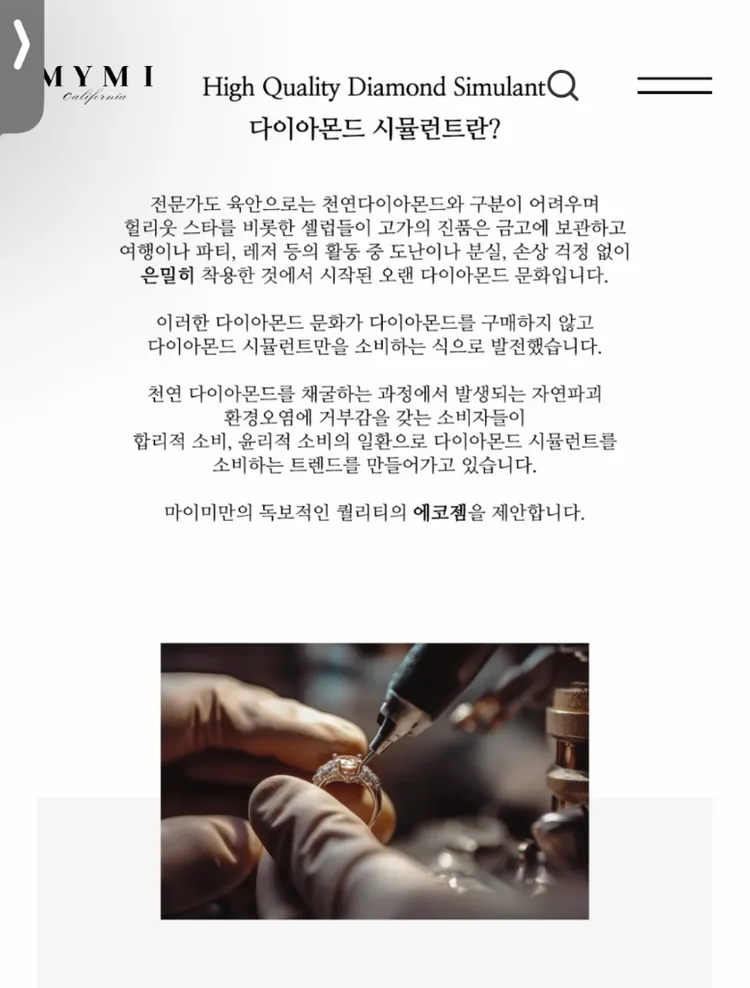Open the search magnifier icon
This screenshot has height=988, width=750.
tap(563, 86)
